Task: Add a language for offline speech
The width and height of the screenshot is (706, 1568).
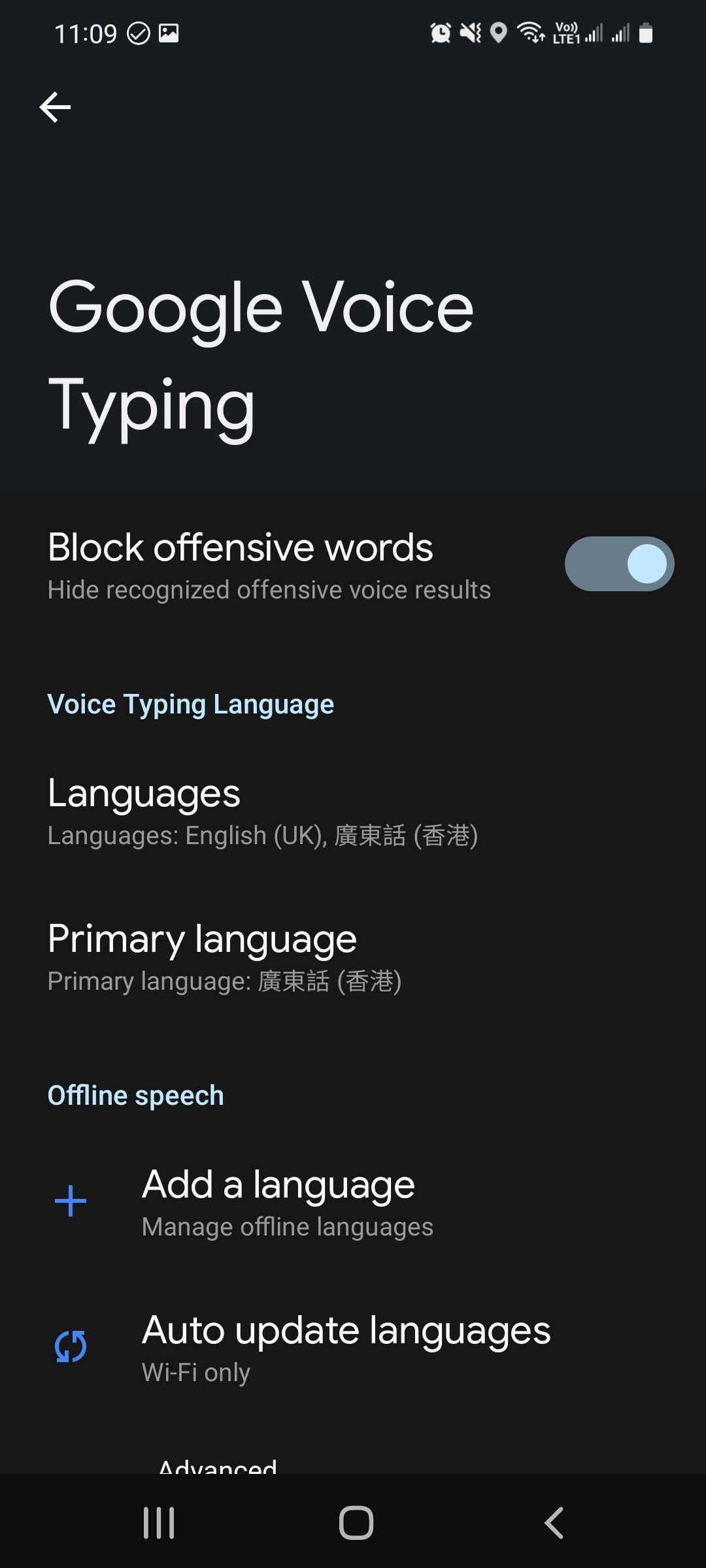Action: [x=278, y=1202]
